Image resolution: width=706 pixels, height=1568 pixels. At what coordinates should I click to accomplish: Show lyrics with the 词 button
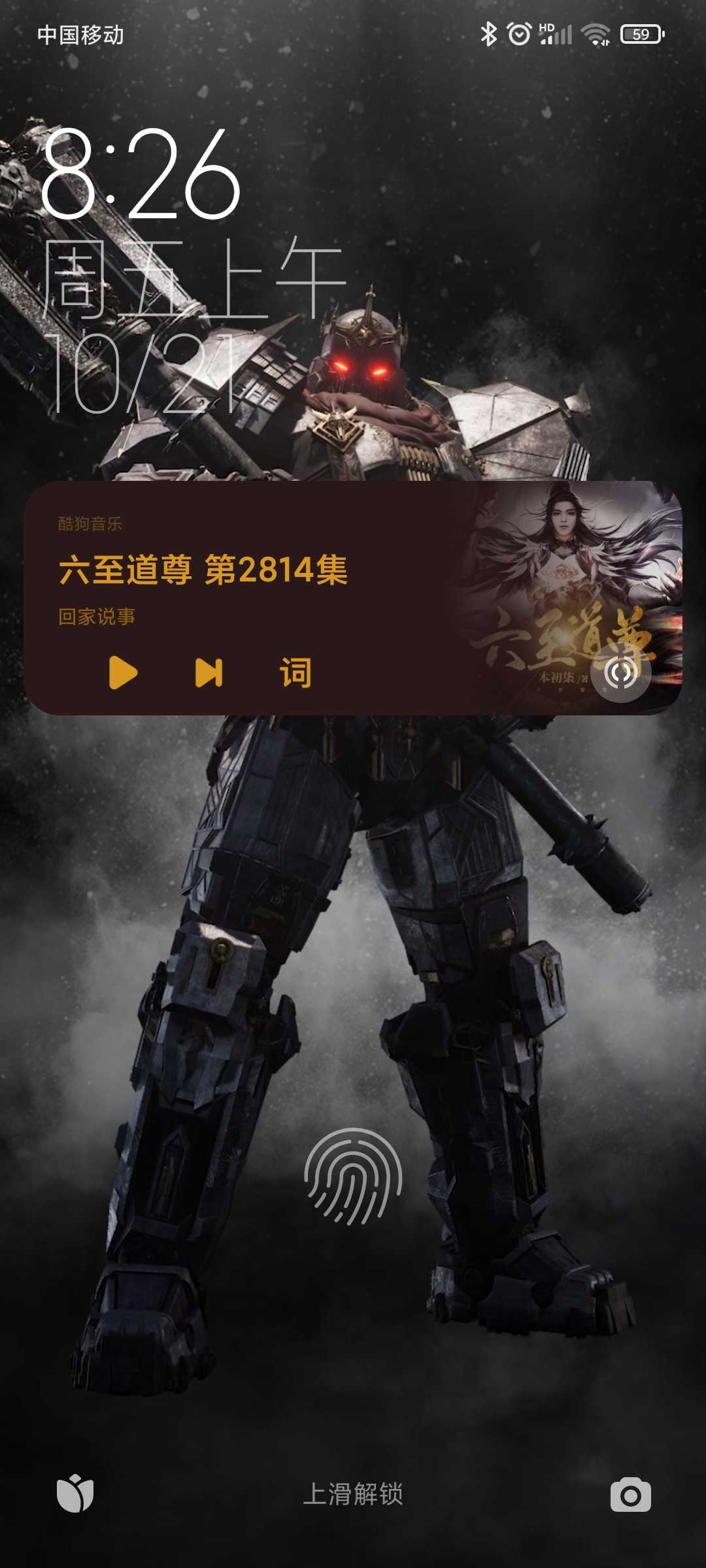pyautogui.click(x=295, y=672)
